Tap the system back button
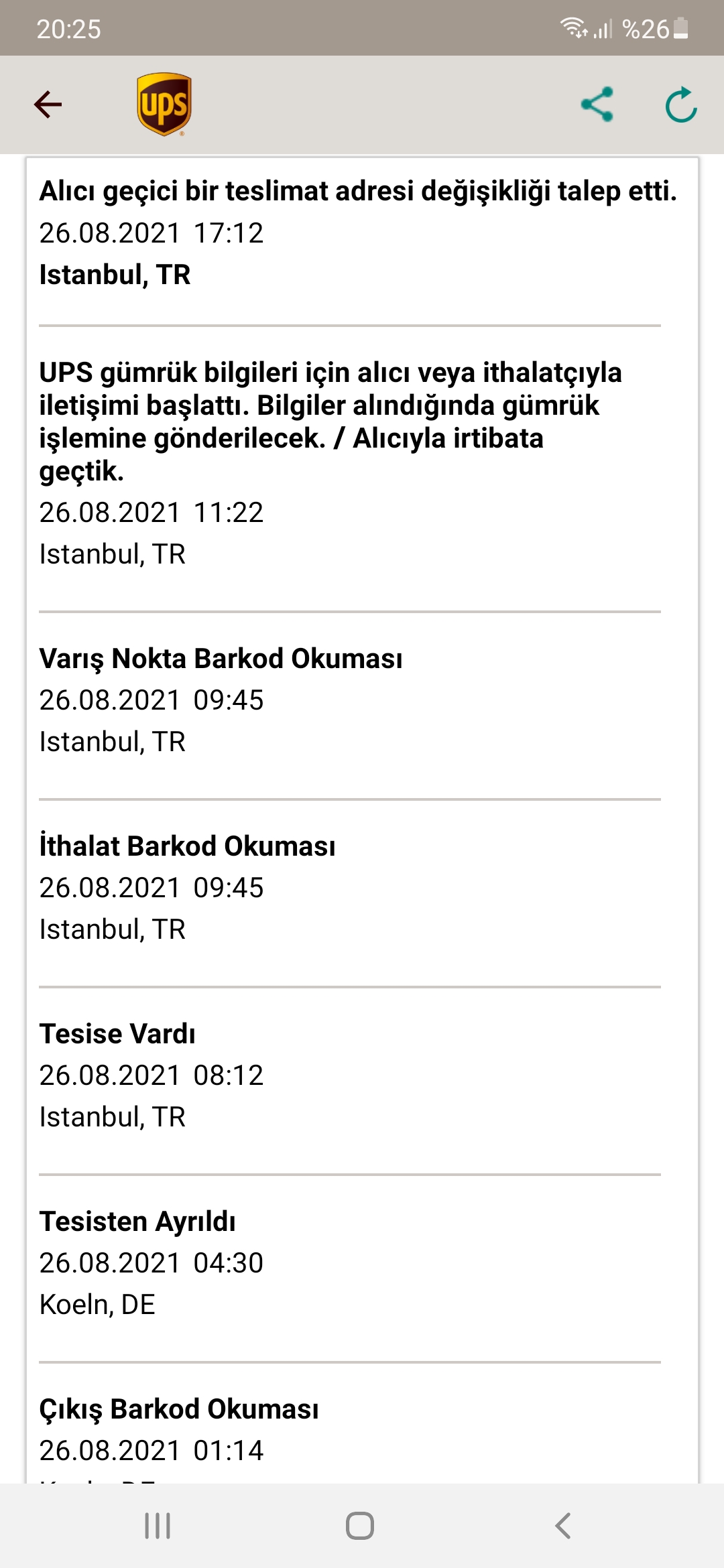This screenshot has height=1568, width=724. point(563,1526)
